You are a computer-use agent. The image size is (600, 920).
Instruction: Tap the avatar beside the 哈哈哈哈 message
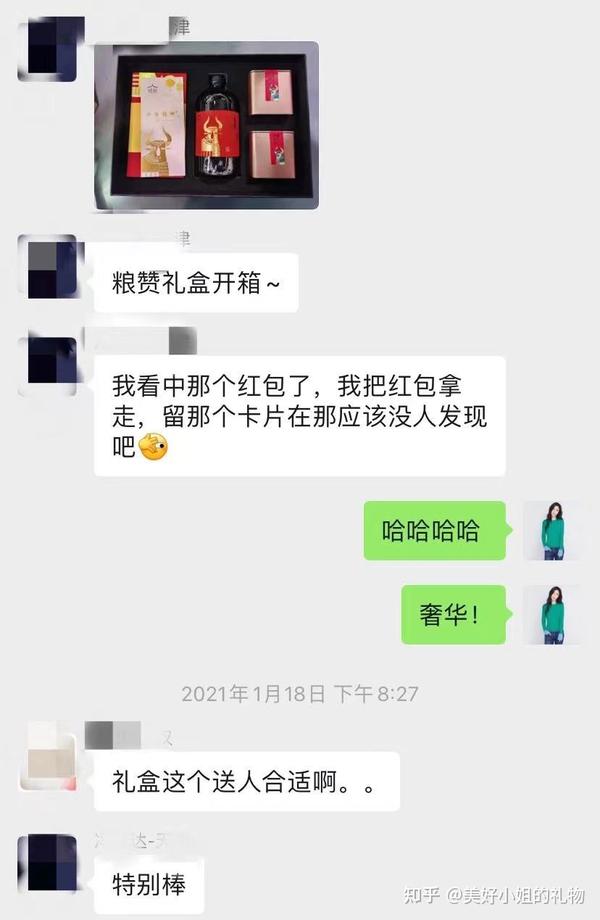pyautogui.click(x=552, y=530)
